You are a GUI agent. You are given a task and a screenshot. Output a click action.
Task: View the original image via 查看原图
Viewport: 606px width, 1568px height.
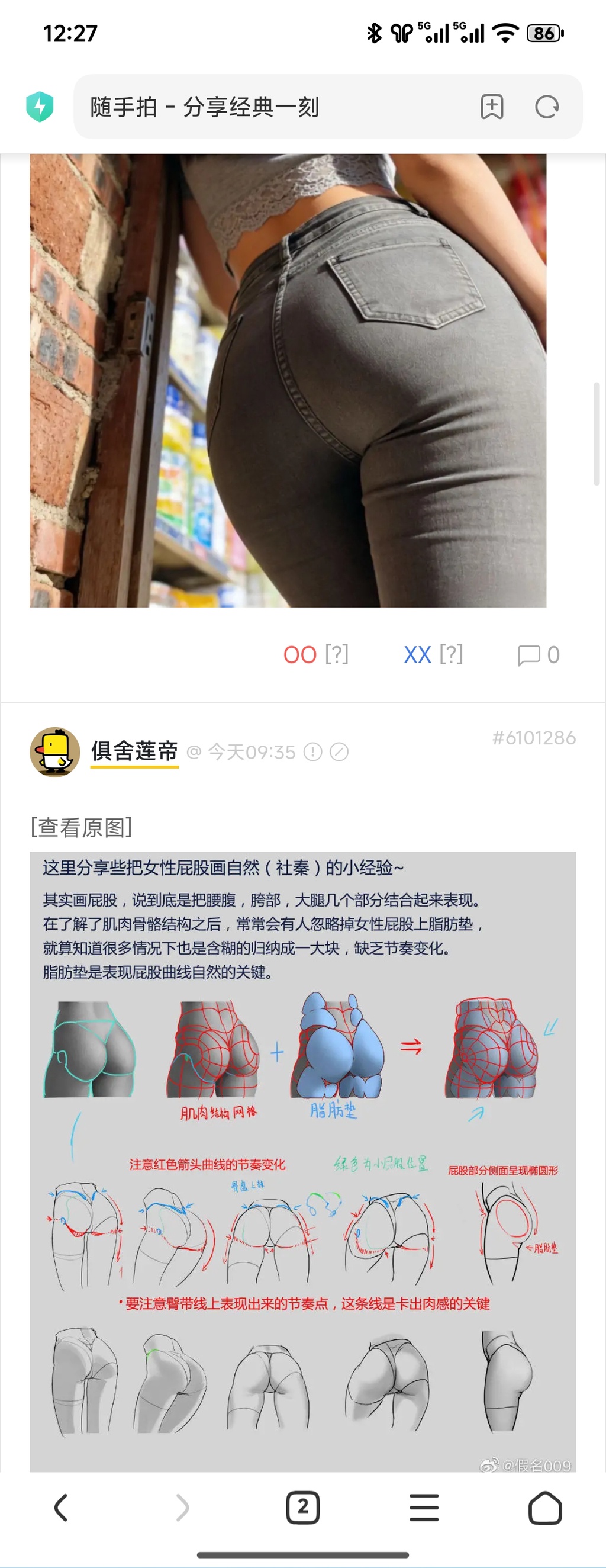82,827
